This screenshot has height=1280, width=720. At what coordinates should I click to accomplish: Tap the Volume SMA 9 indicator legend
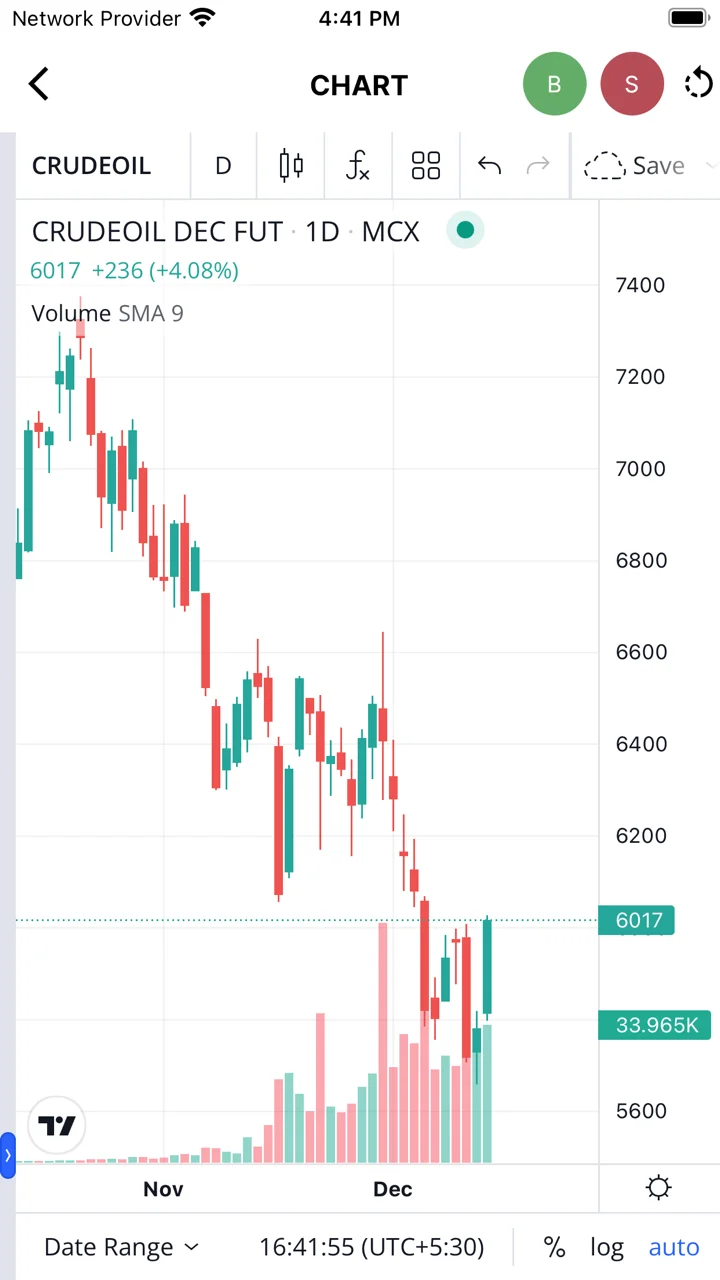pos(107,314)
